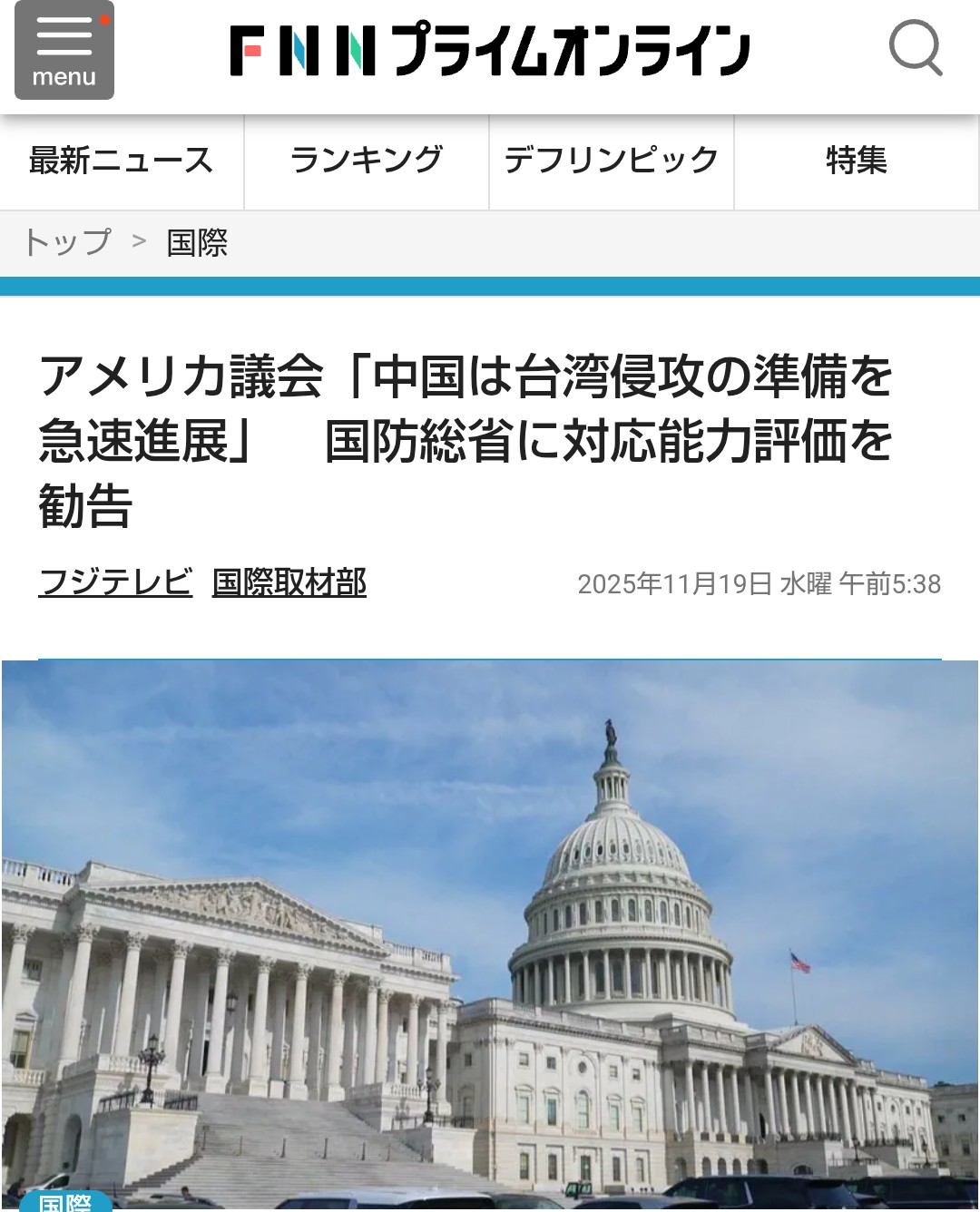Open the 国際取材部 author link
Image resolution: width=980 pixels, height=1212 pixels.
tap(289, 582)
